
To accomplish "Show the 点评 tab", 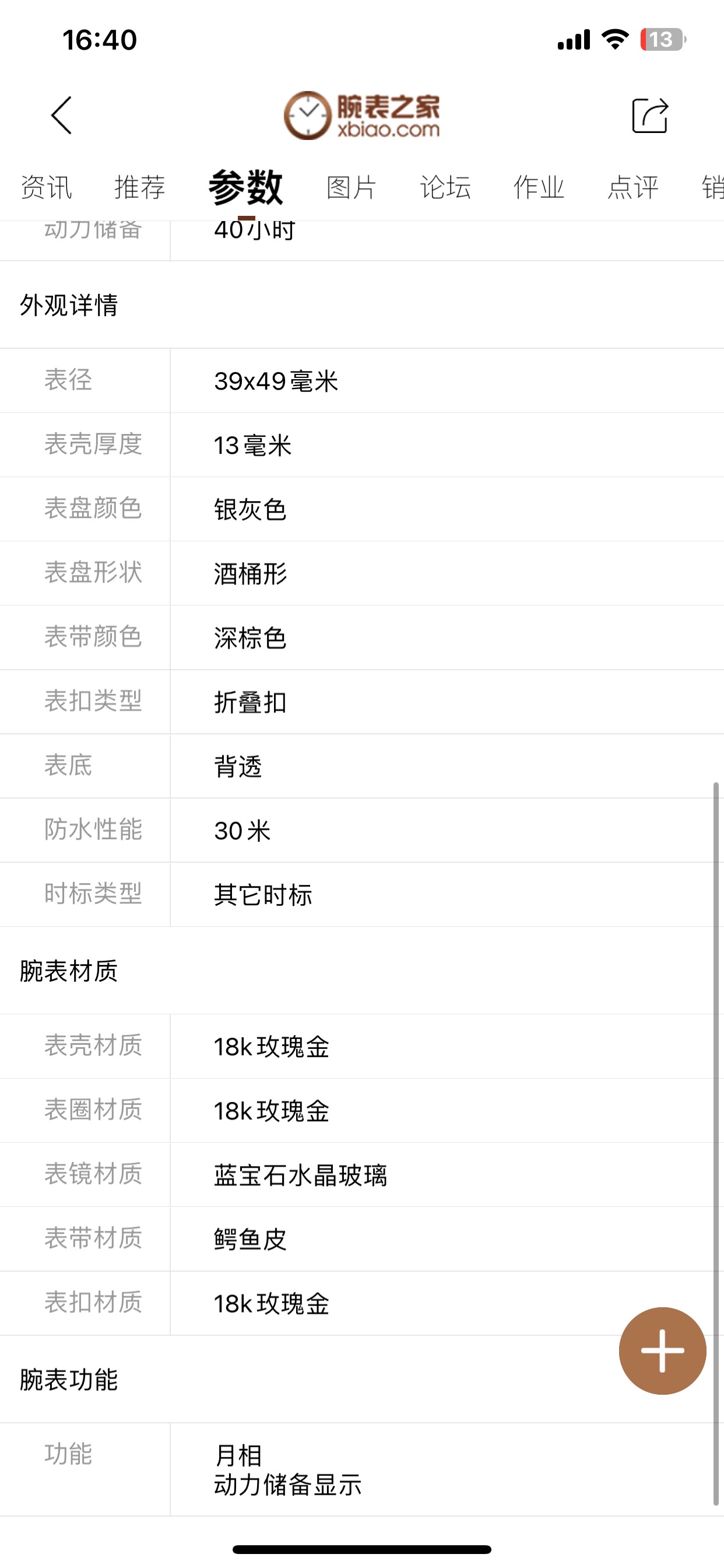I will (632, 187).
